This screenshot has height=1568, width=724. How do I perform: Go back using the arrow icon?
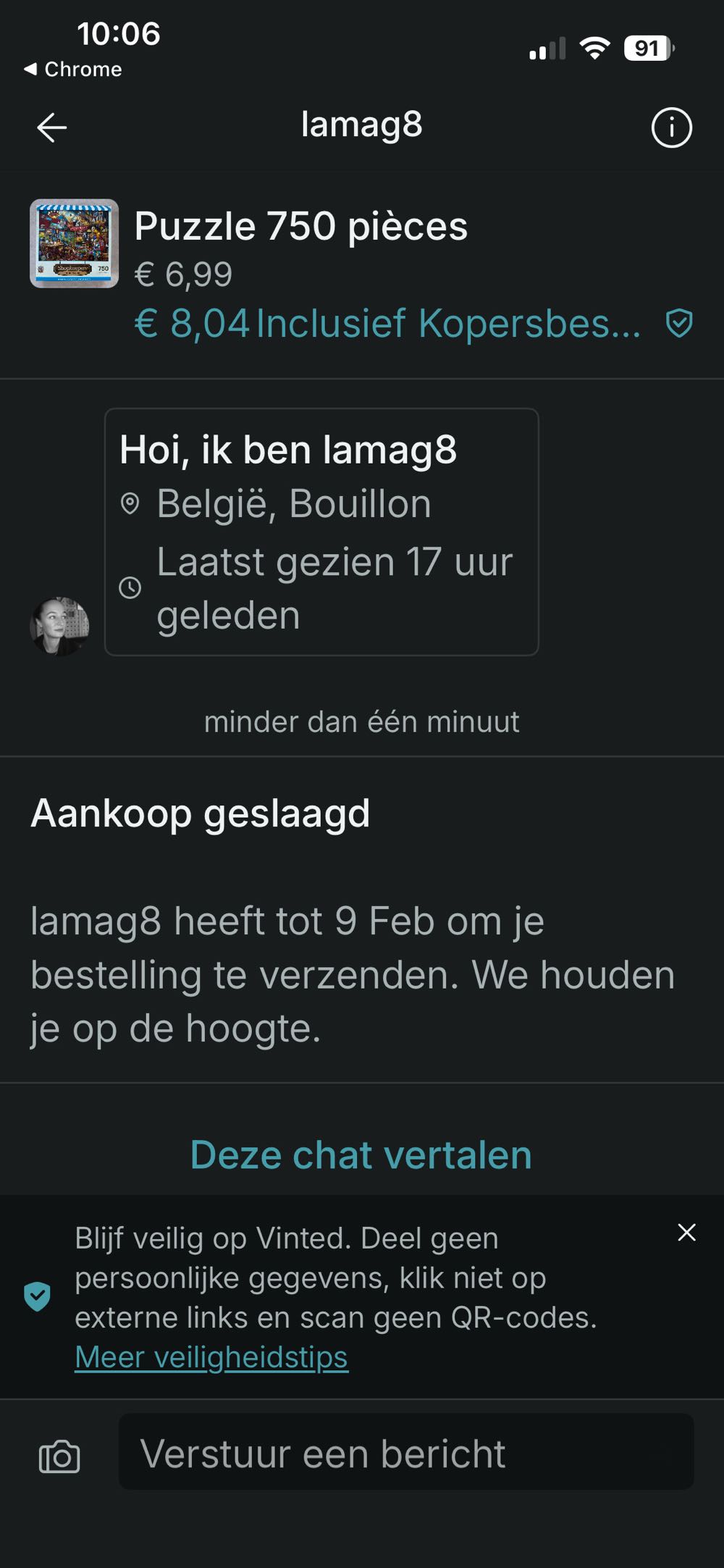pos(52,128)
